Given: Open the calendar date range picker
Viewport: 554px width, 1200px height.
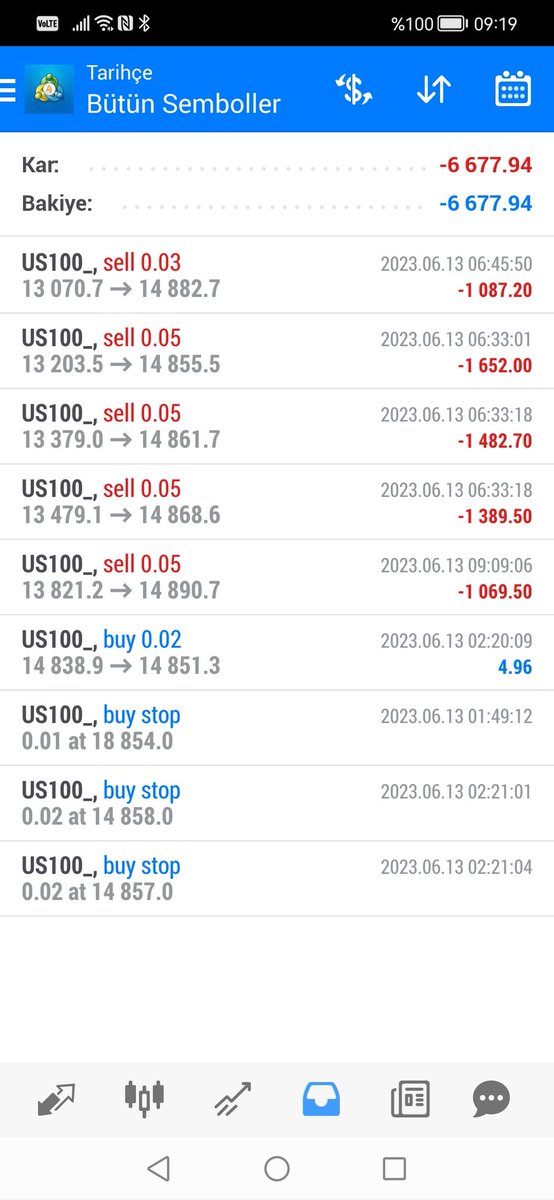Looking at the screenshot, I should [x=513, y=90].
